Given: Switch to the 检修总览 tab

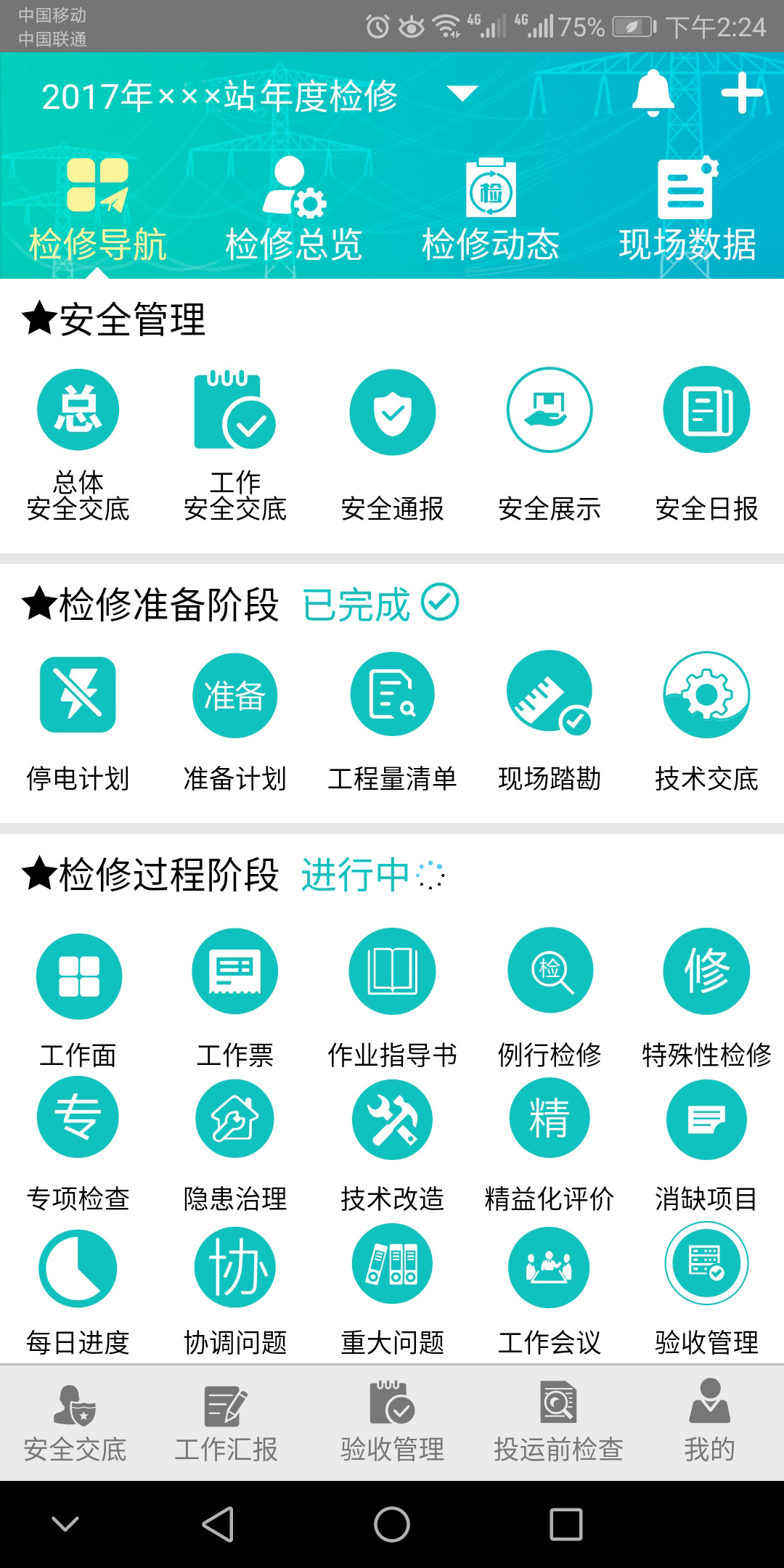Looking at the screenshot, I should point(294,210).
